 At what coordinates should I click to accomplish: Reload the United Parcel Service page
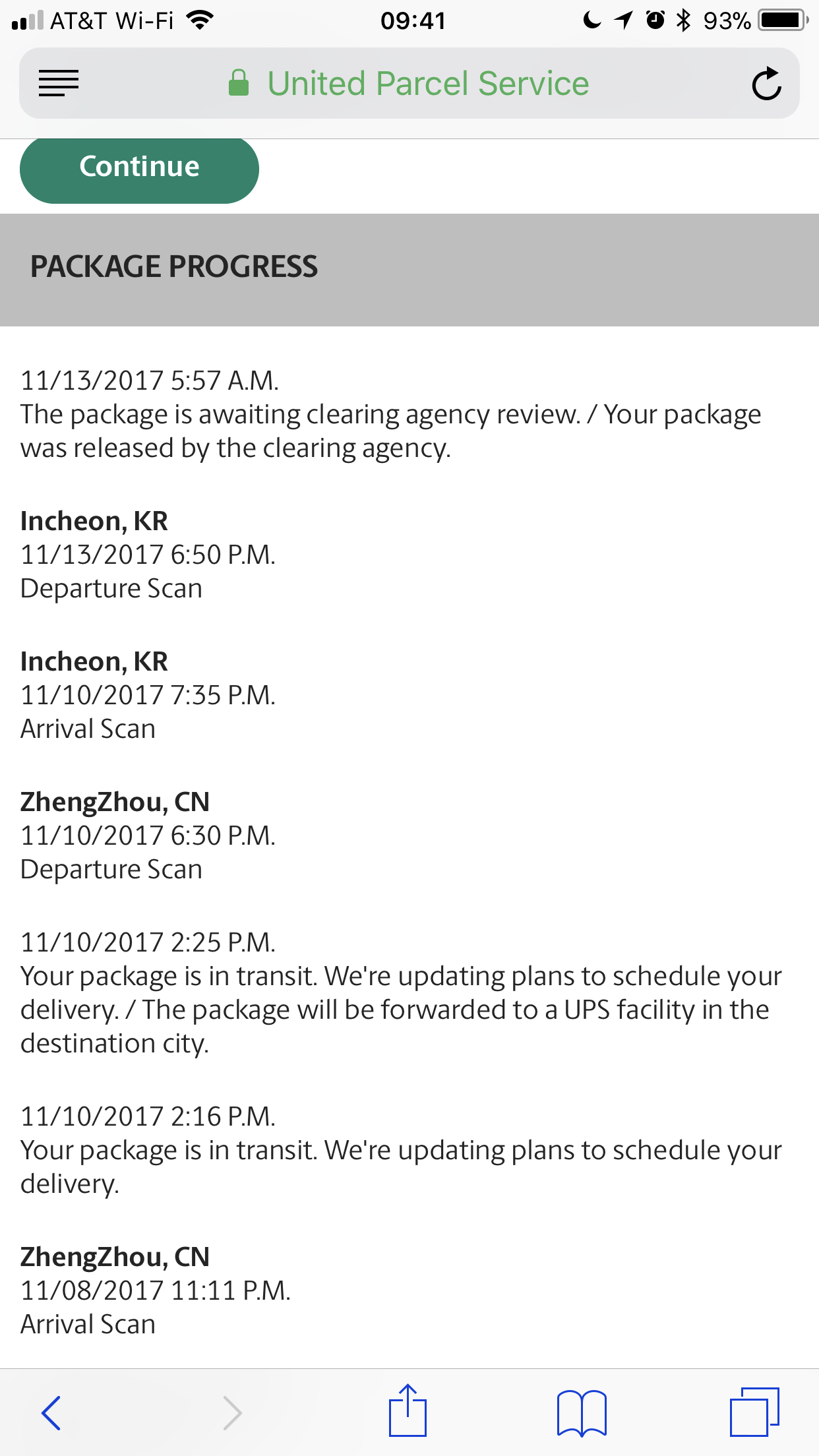coord(766,84)
